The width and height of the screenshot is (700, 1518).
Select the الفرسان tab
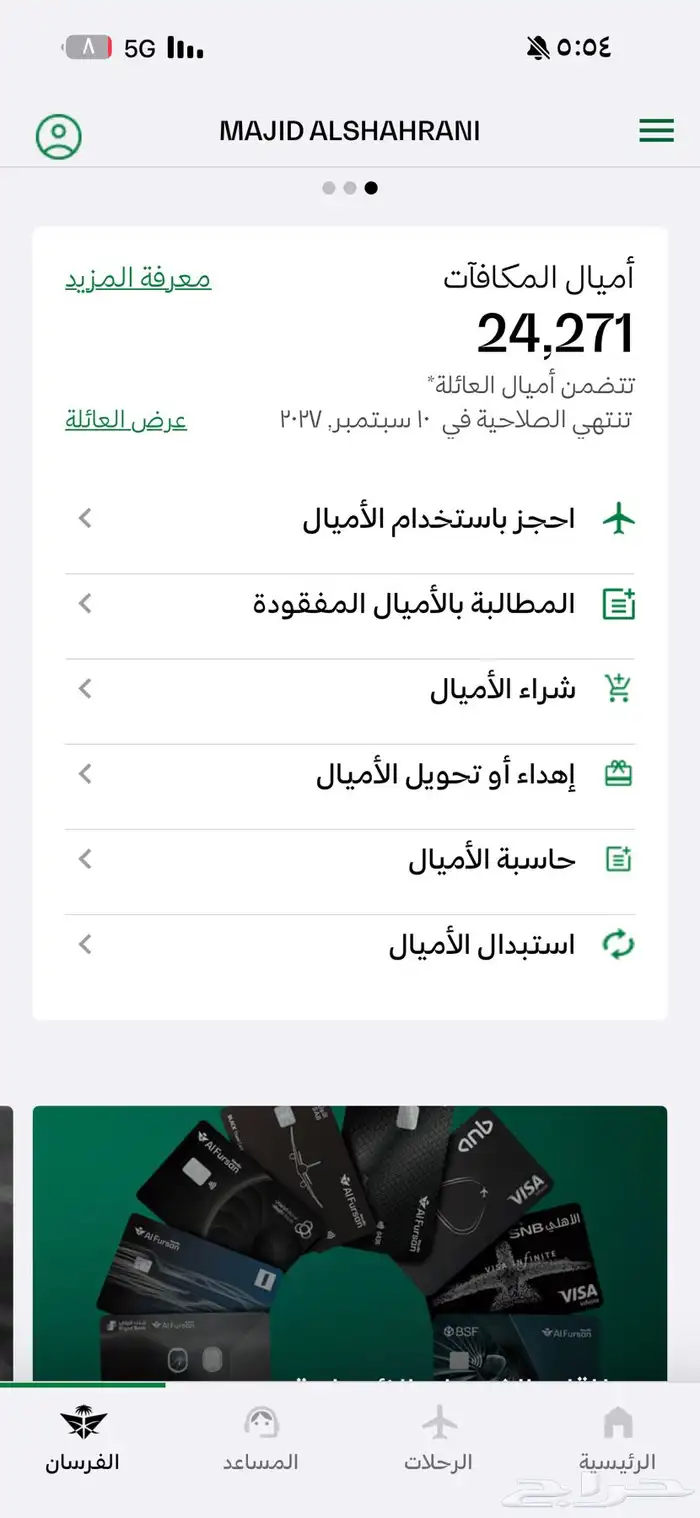[x=83, y=1440]
